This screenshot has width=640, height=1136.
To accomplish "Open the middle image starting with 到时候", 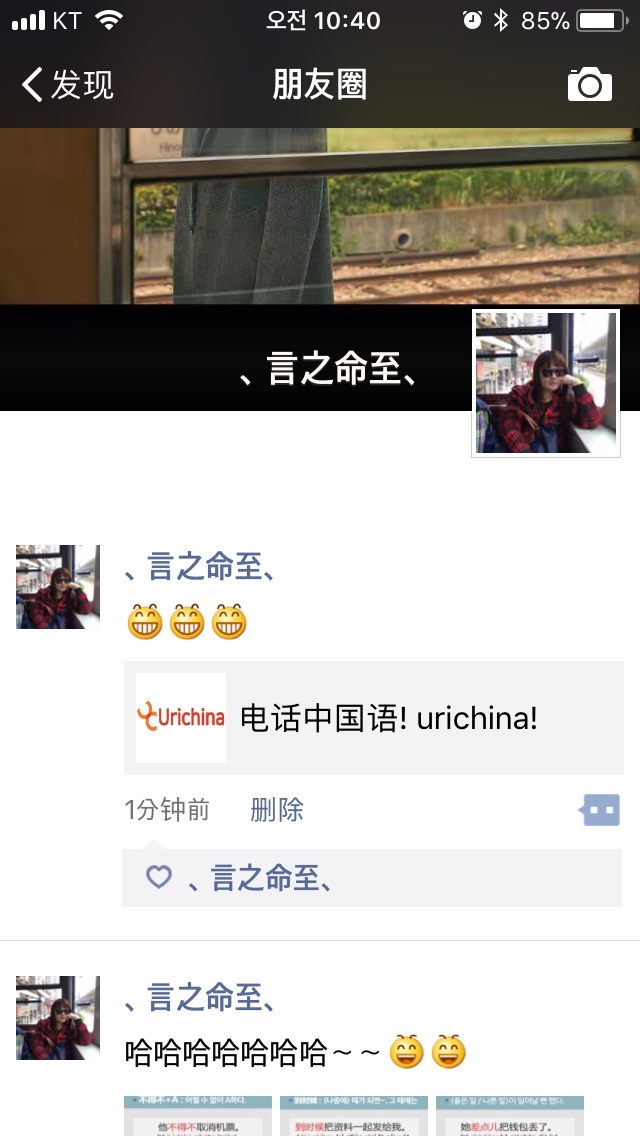I will 354,1116.
